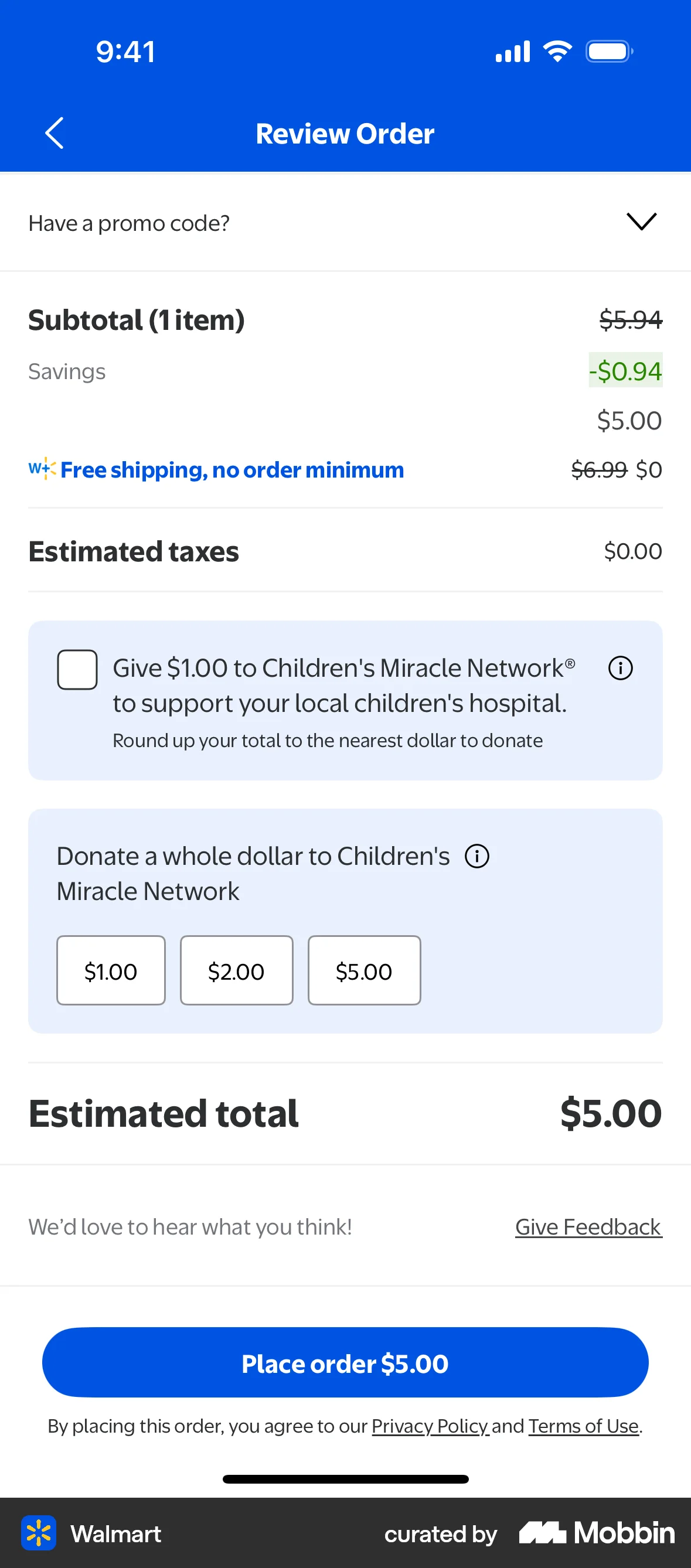Check the box to give $1.00 round-up donation
This screenshot has height=1568, width=691.
pyautogui.click(x=77, y=669)
